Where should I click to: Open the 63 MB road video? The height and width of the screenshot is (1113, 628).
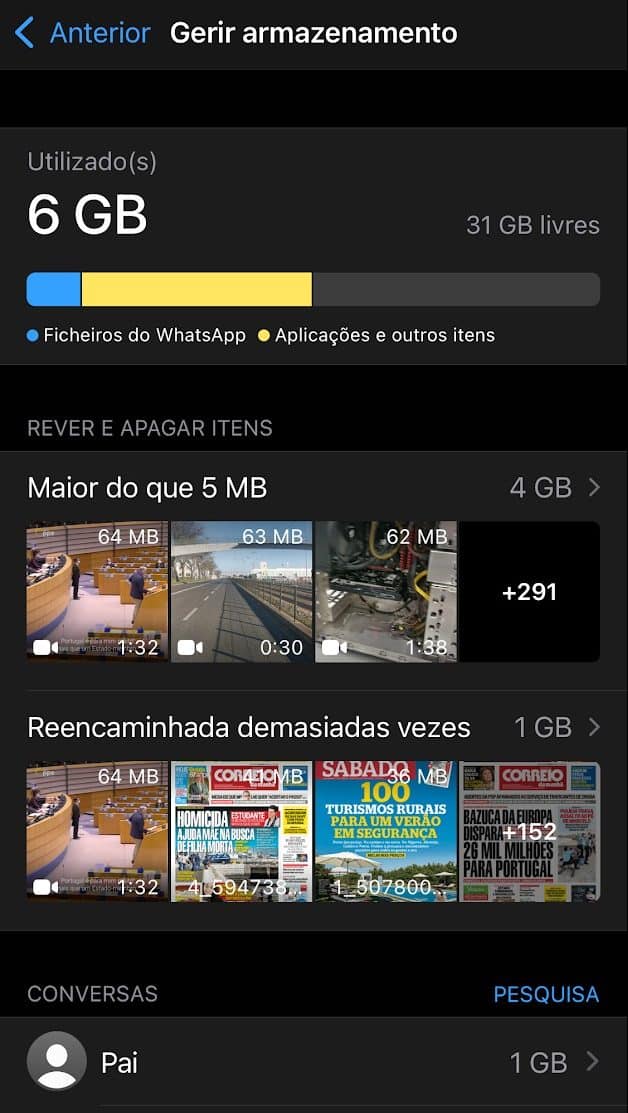pos(241,591)
